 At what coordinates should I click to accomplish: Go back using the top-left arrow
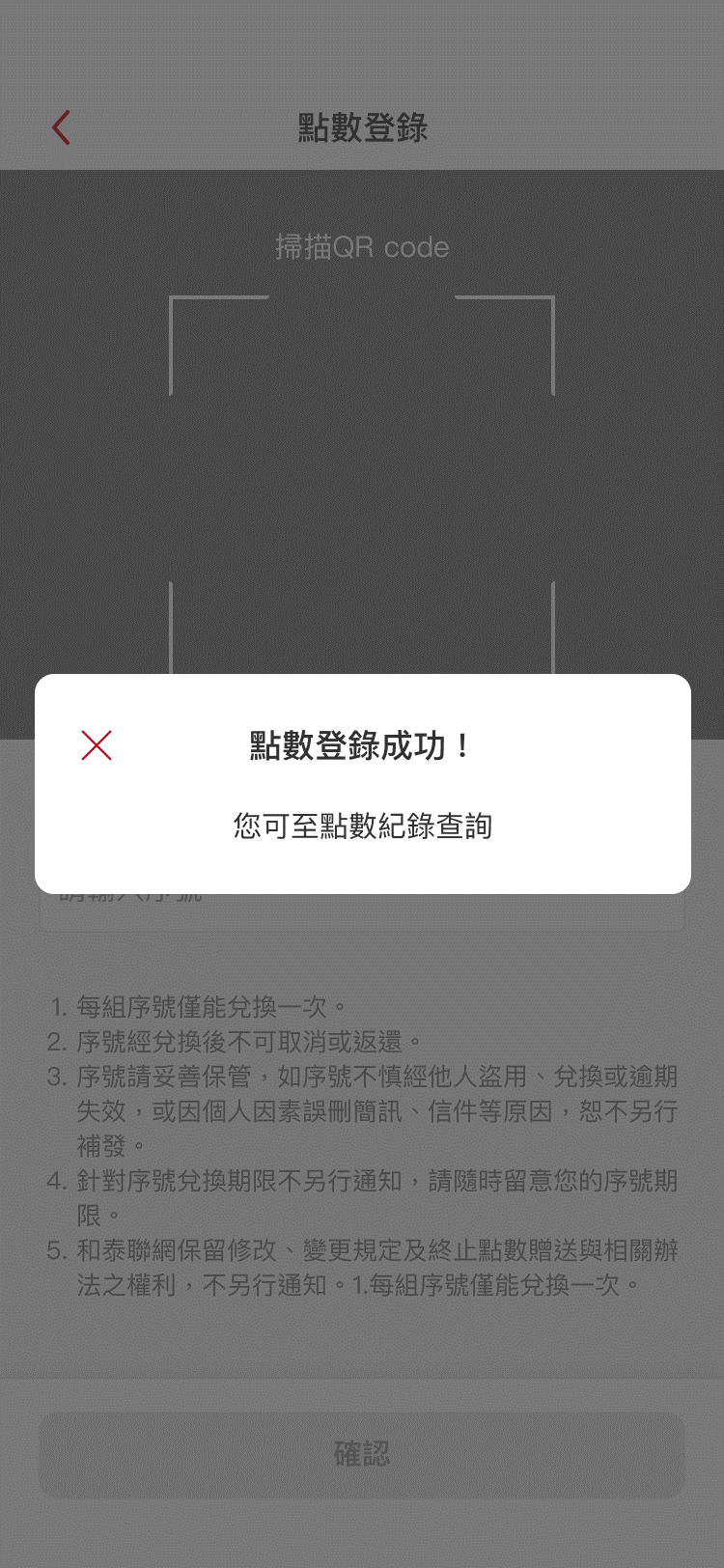pyautogui.click(x=61, y=127)
